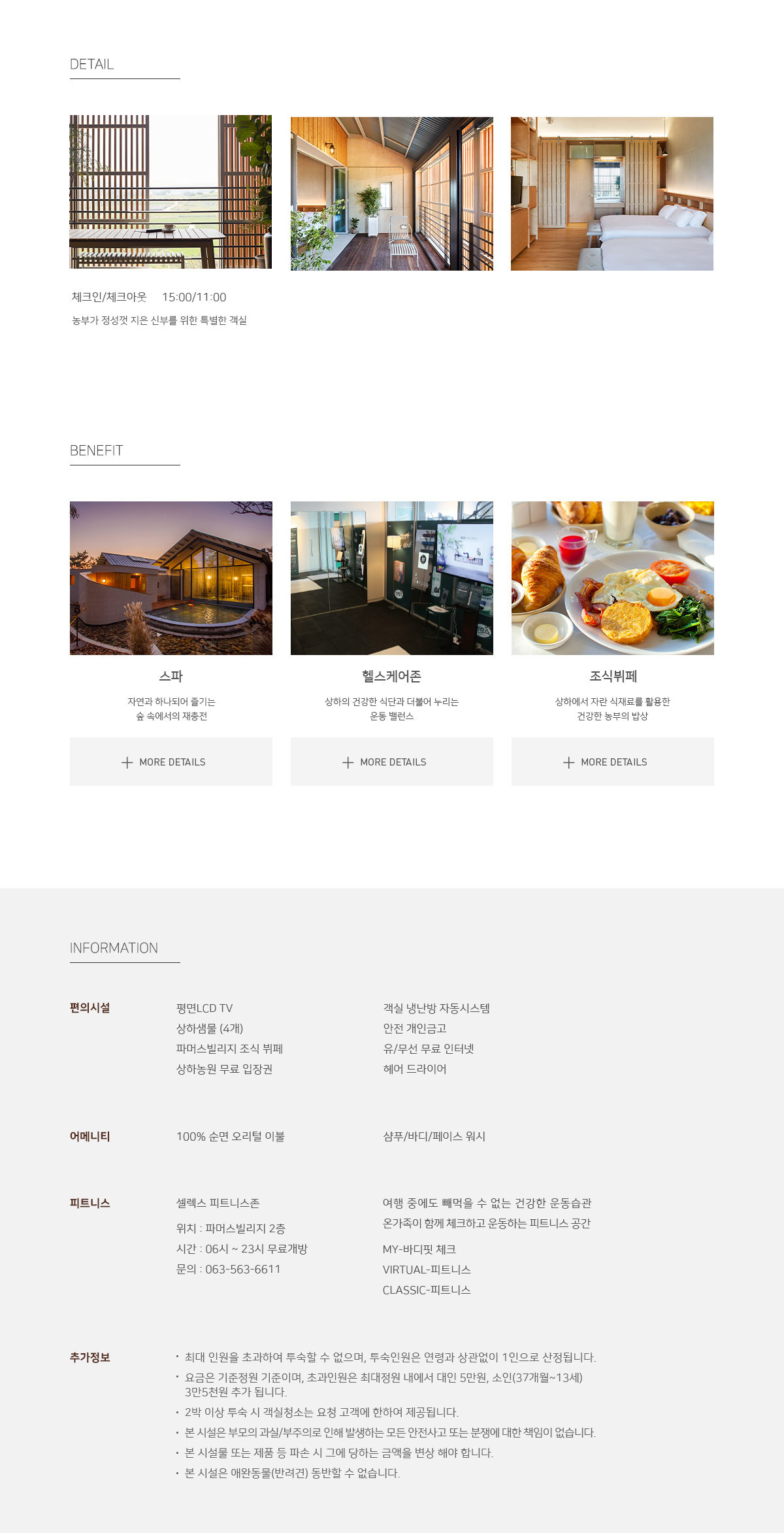View the 조식뷔페 benefit photo
Image resolution: width=784 pixels, height=1533 pixels.
[x=612, y=578]
